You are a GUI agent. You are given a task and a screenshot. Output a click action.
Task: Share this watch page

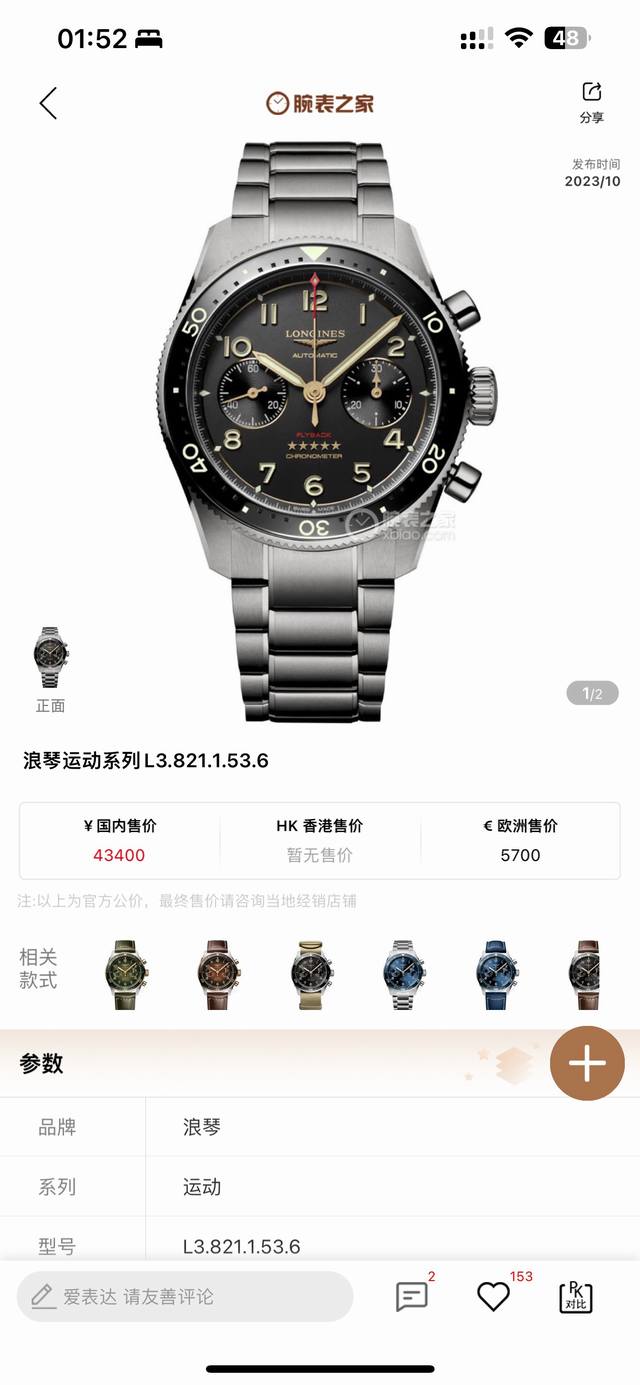pyautogui.click(x=592, y=103)
